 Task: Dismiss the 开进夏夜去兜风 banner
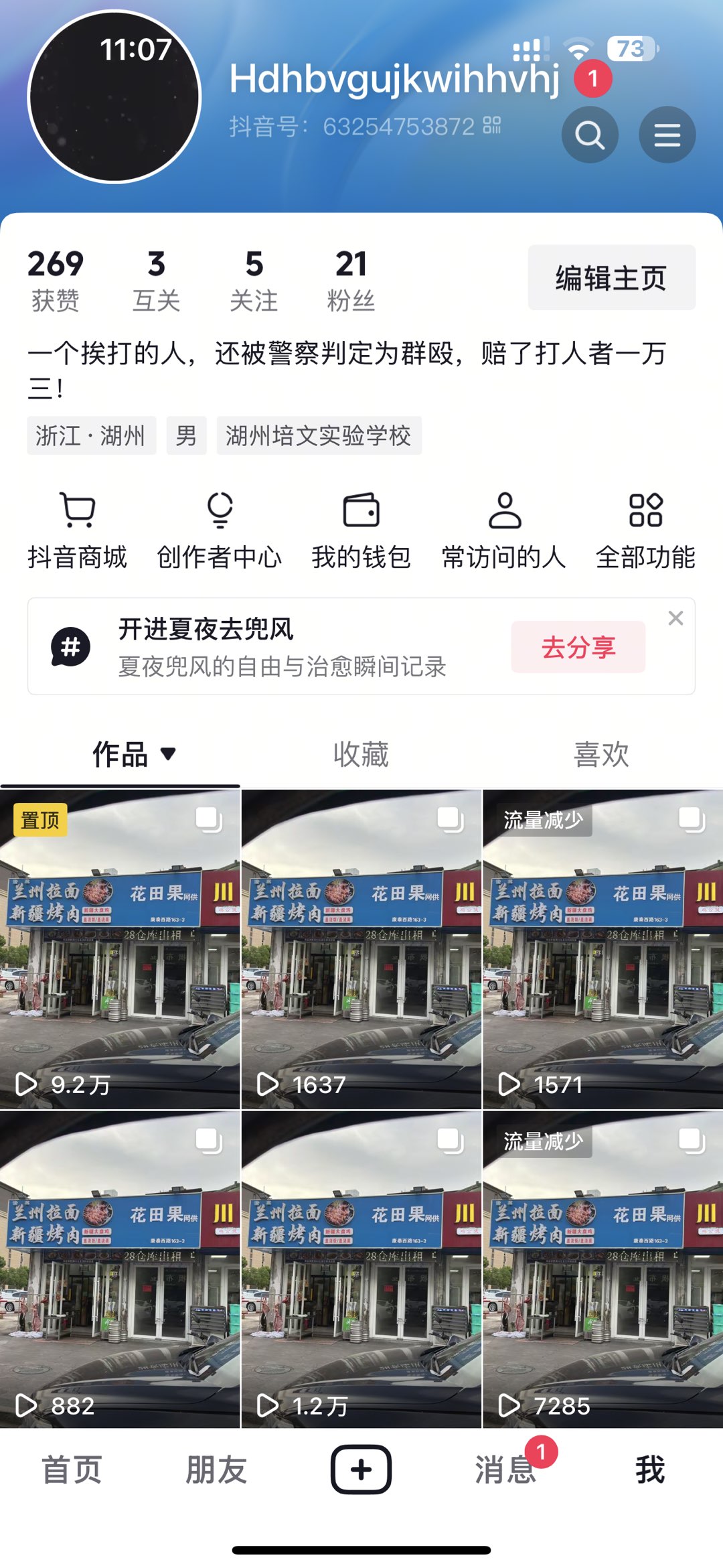point(675,618)
